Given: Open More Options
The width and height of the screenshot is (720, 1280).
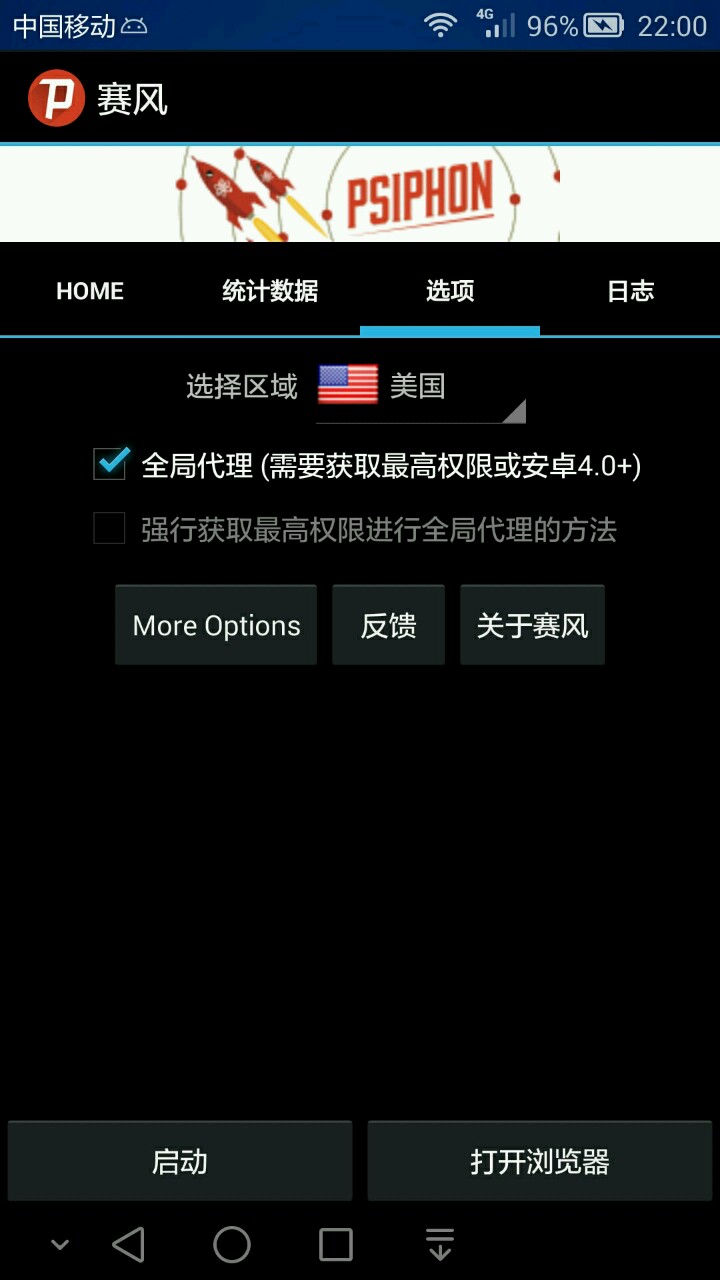Looking at the screenshot, I should (216, 626).
